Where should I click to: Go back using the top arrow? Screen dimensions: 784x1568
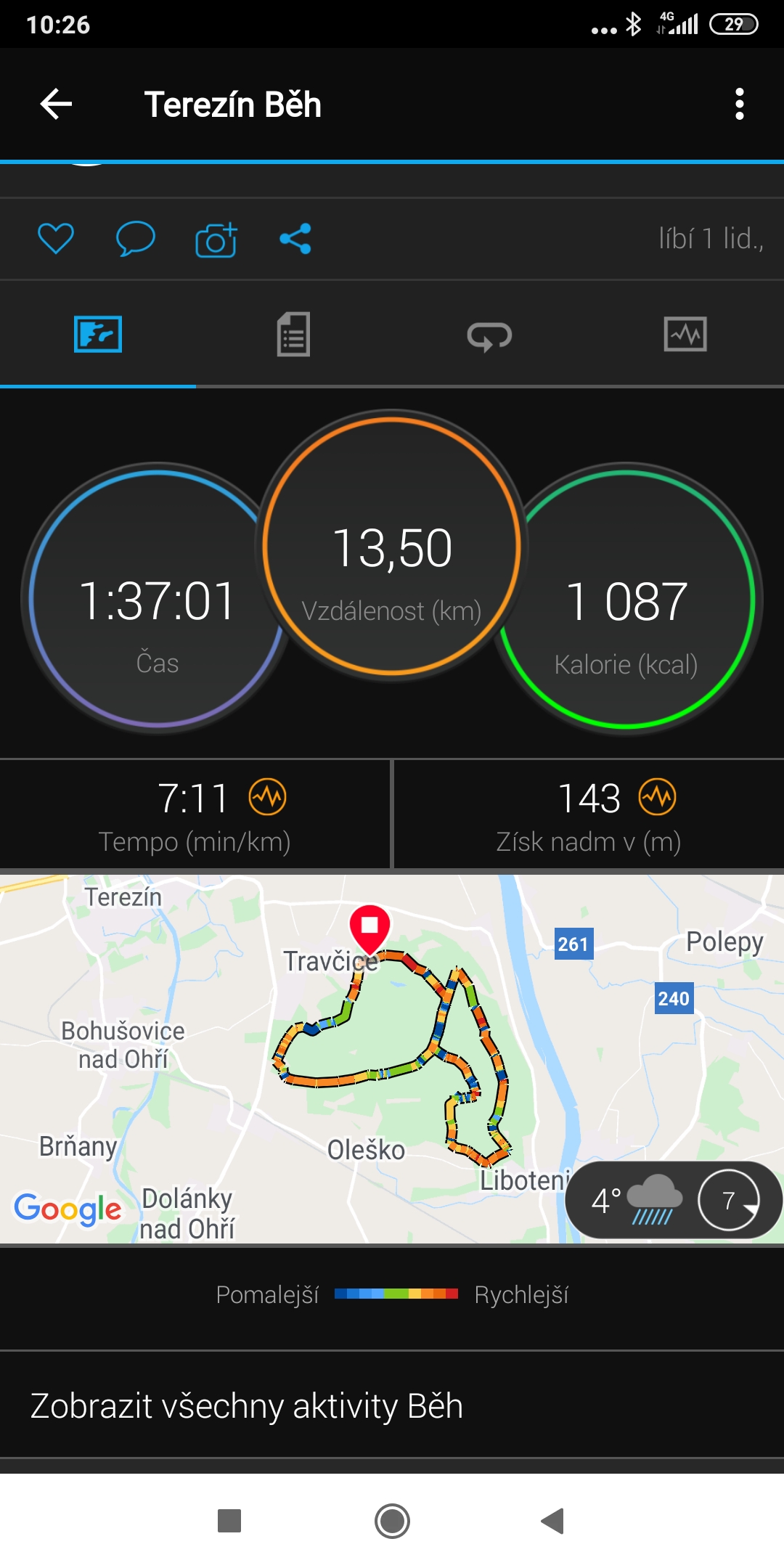(x=56, y=104)
